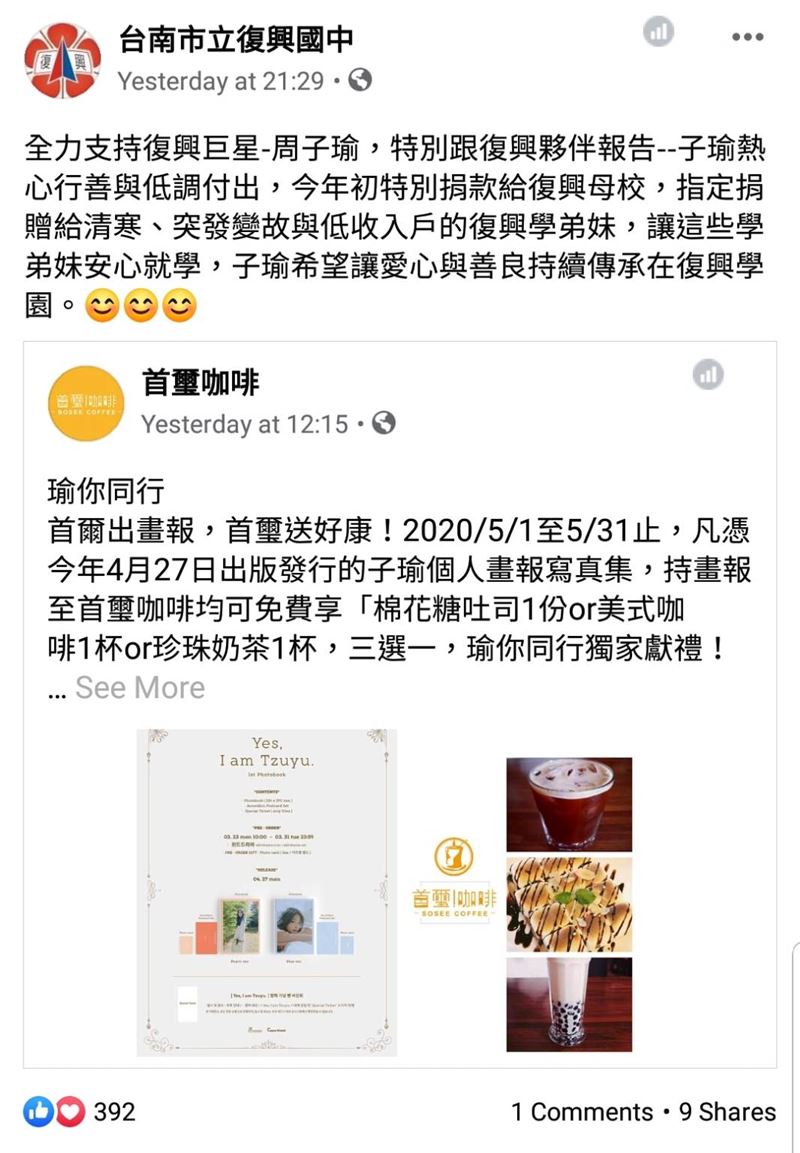Open 台南市立復興國中 page profile picture

(62, 61)
